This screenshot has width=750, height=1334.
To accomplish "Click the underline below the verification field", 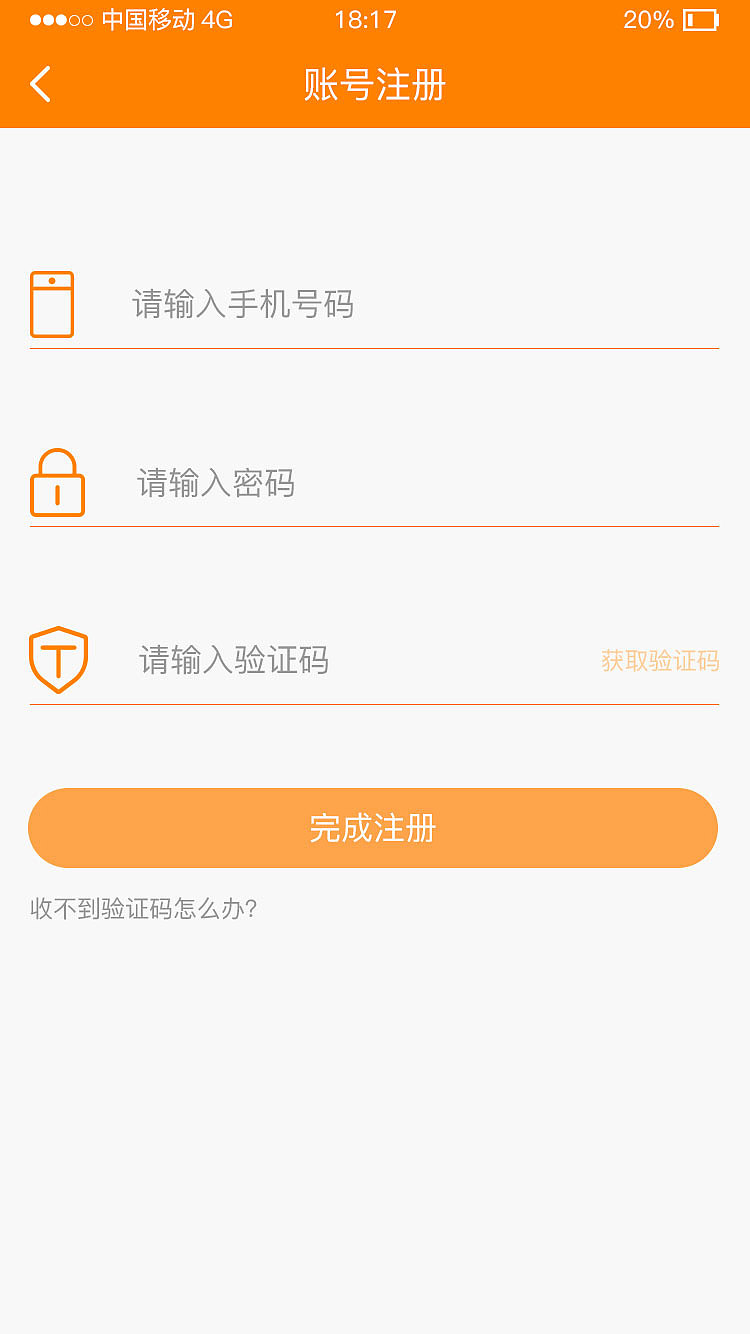I will pyautogui.click(x=374, y=705).
